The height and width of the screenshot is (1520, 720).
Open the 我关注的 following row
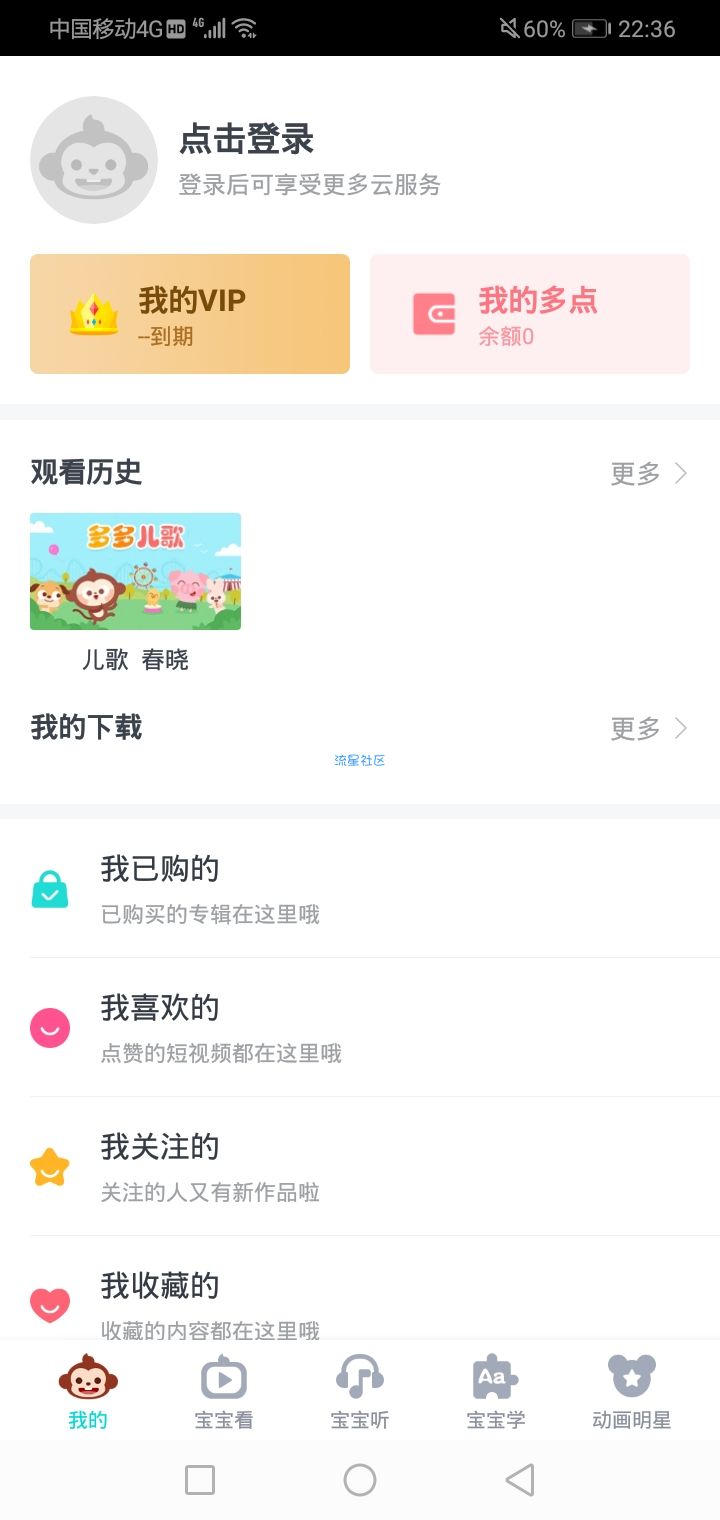360,1166
